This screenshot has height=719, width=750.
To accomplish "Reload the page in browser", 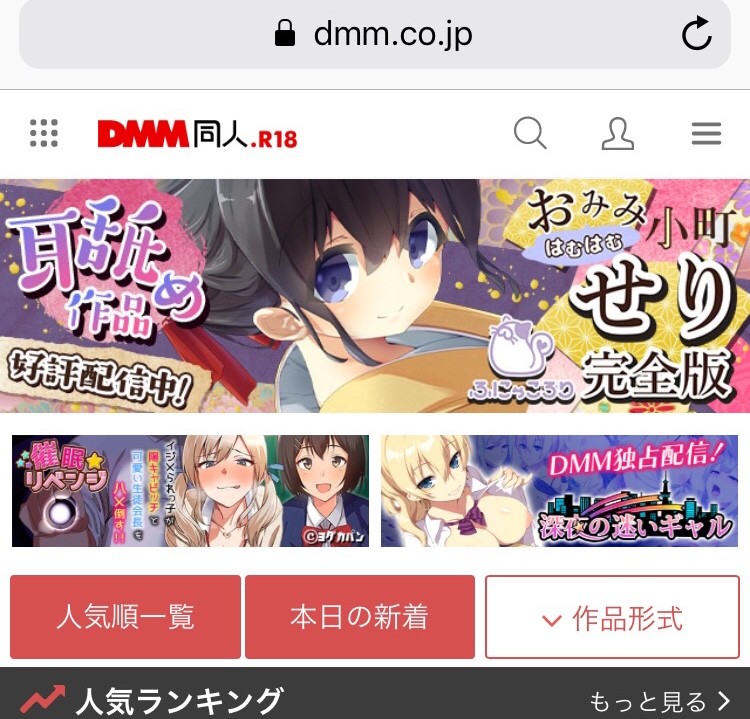I will click(x=696, y=35).
